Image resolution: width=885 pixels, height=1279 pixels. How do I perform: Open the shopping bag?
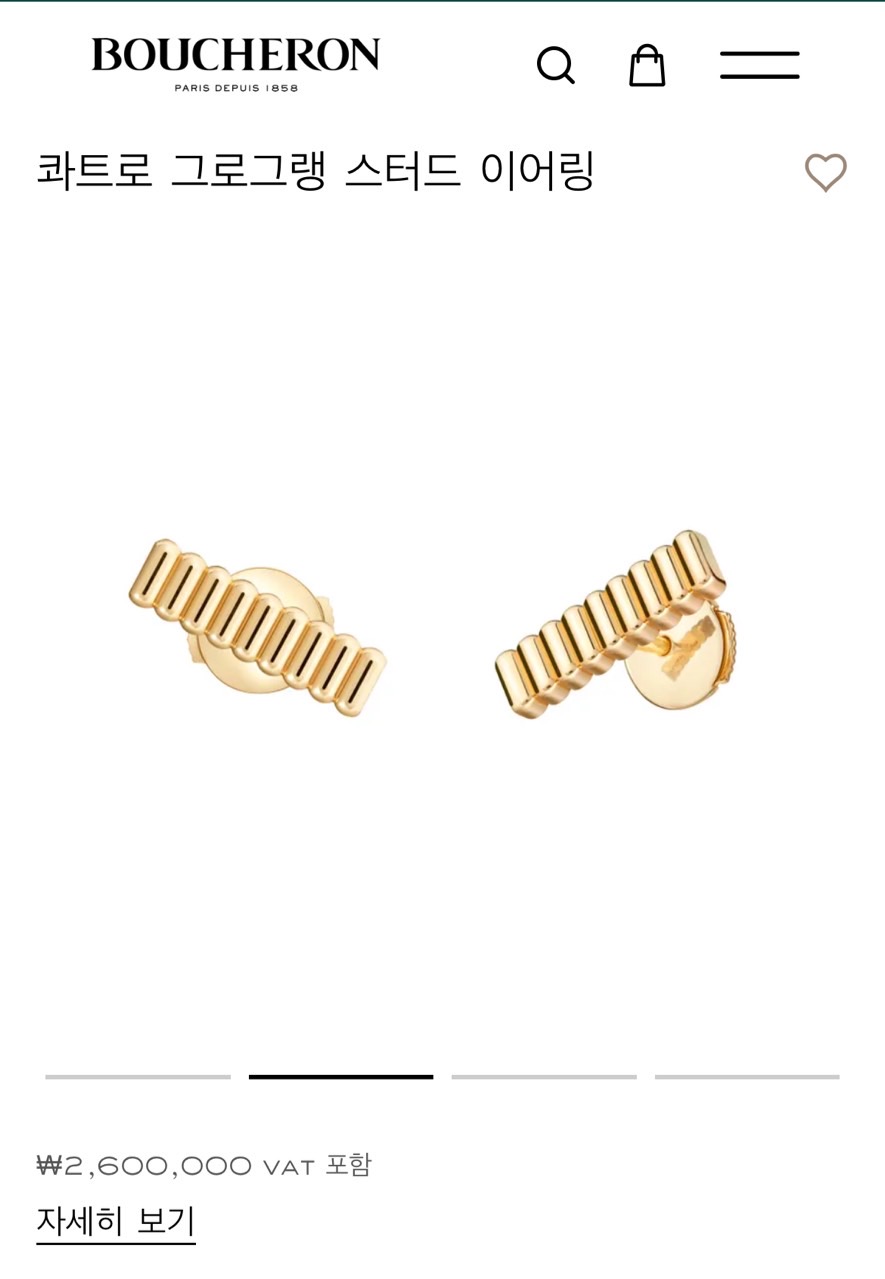point(647,66)
